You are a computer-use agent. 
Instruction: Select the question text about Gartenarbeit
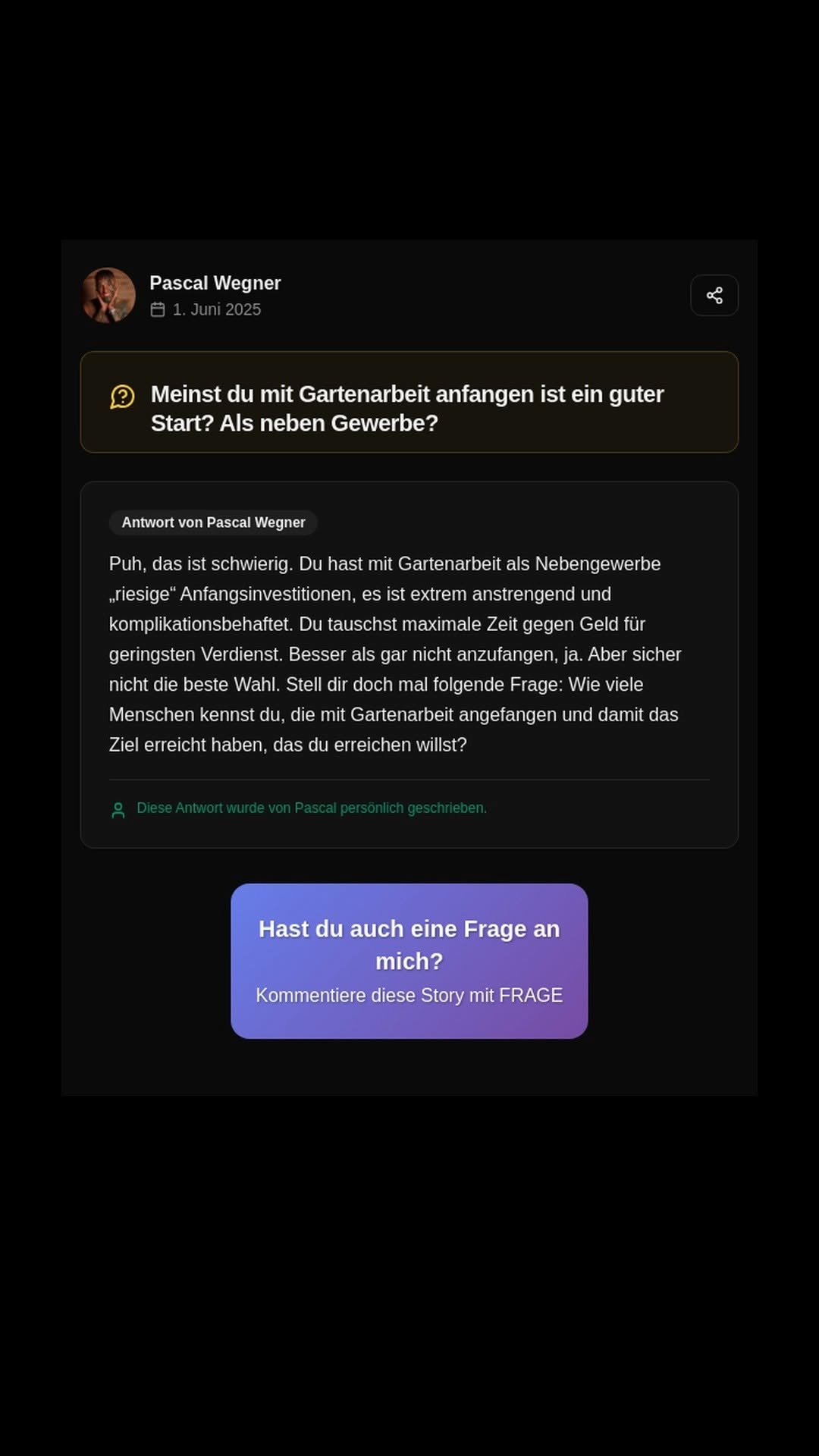407,408
